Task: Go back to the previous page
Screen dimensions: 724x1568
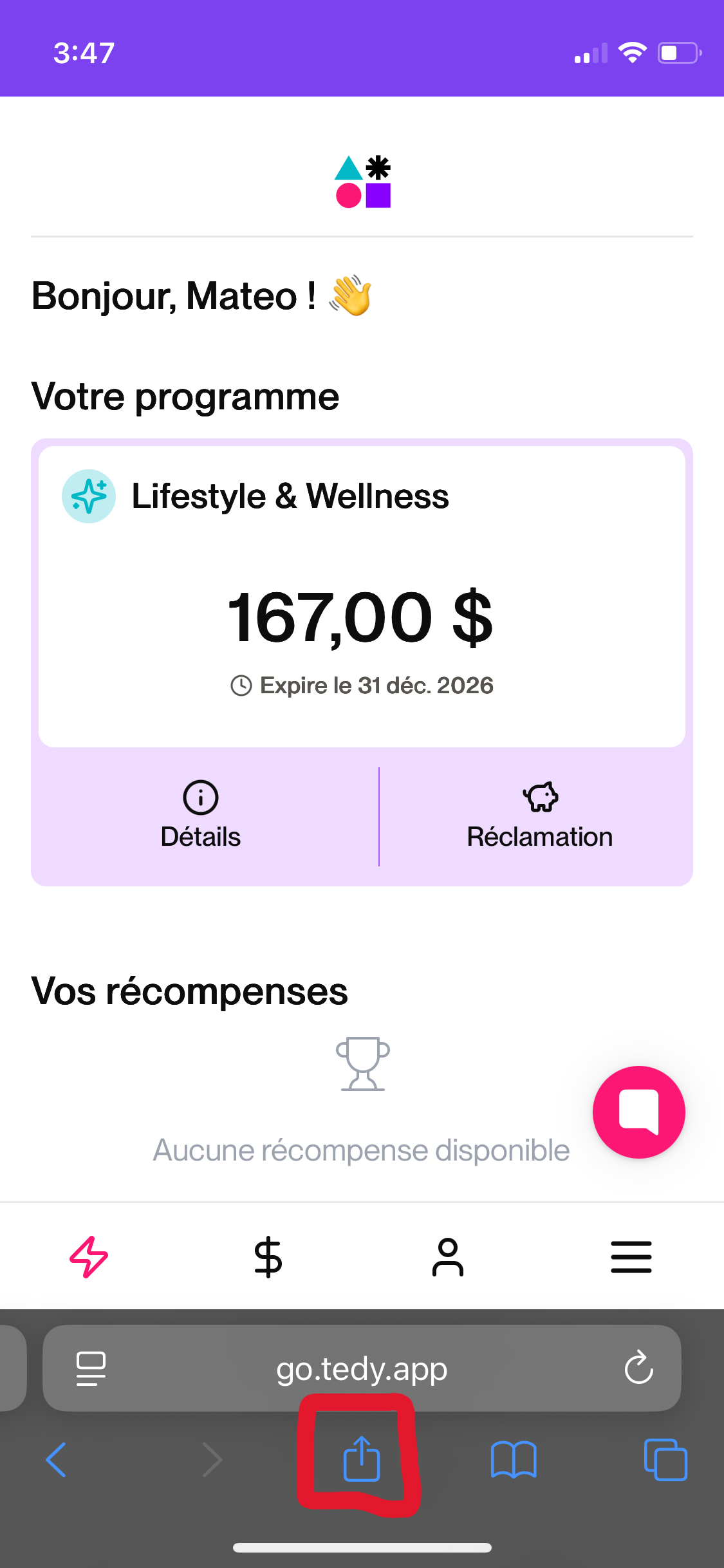Action: point(57,1459)
